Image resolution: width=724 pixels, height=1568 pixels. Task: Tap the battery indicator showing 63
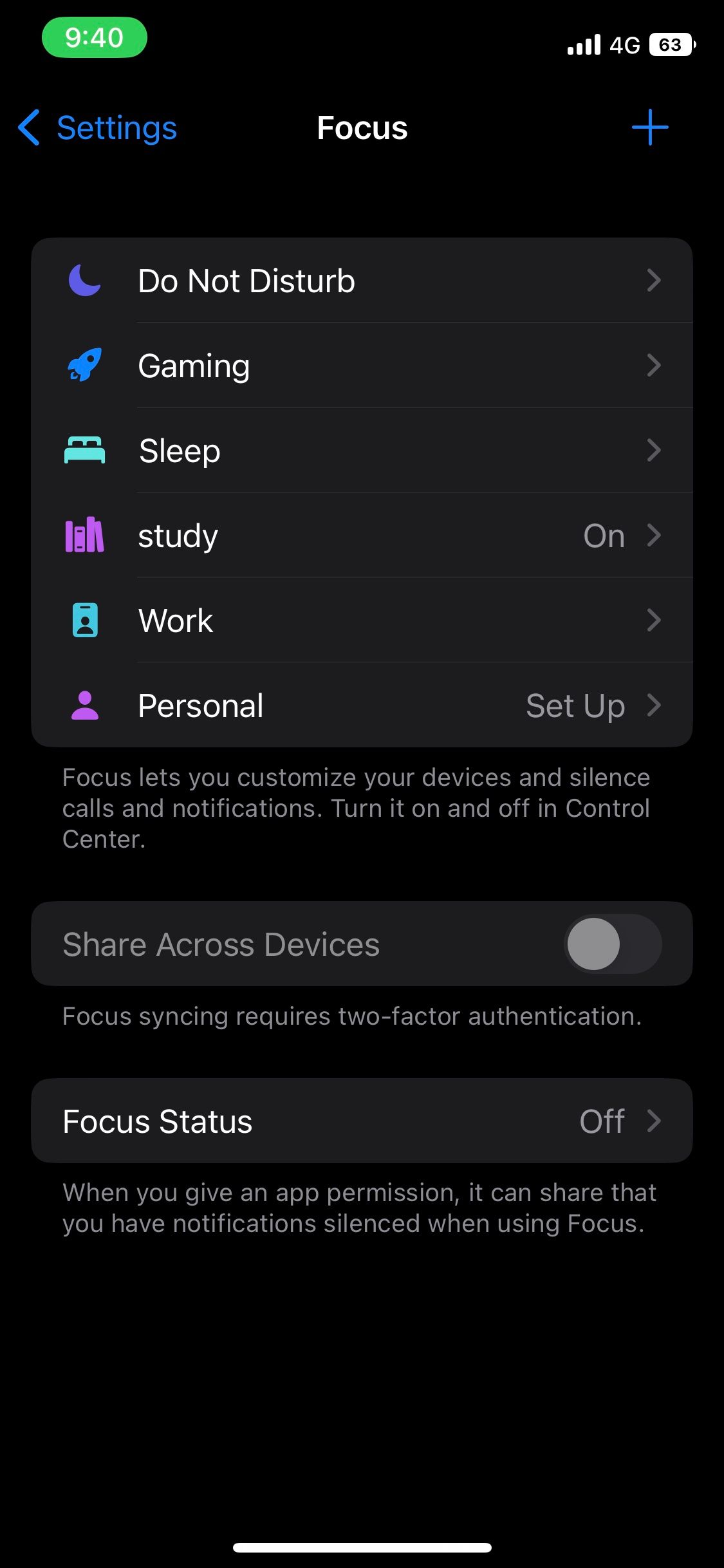pos(671,44)
